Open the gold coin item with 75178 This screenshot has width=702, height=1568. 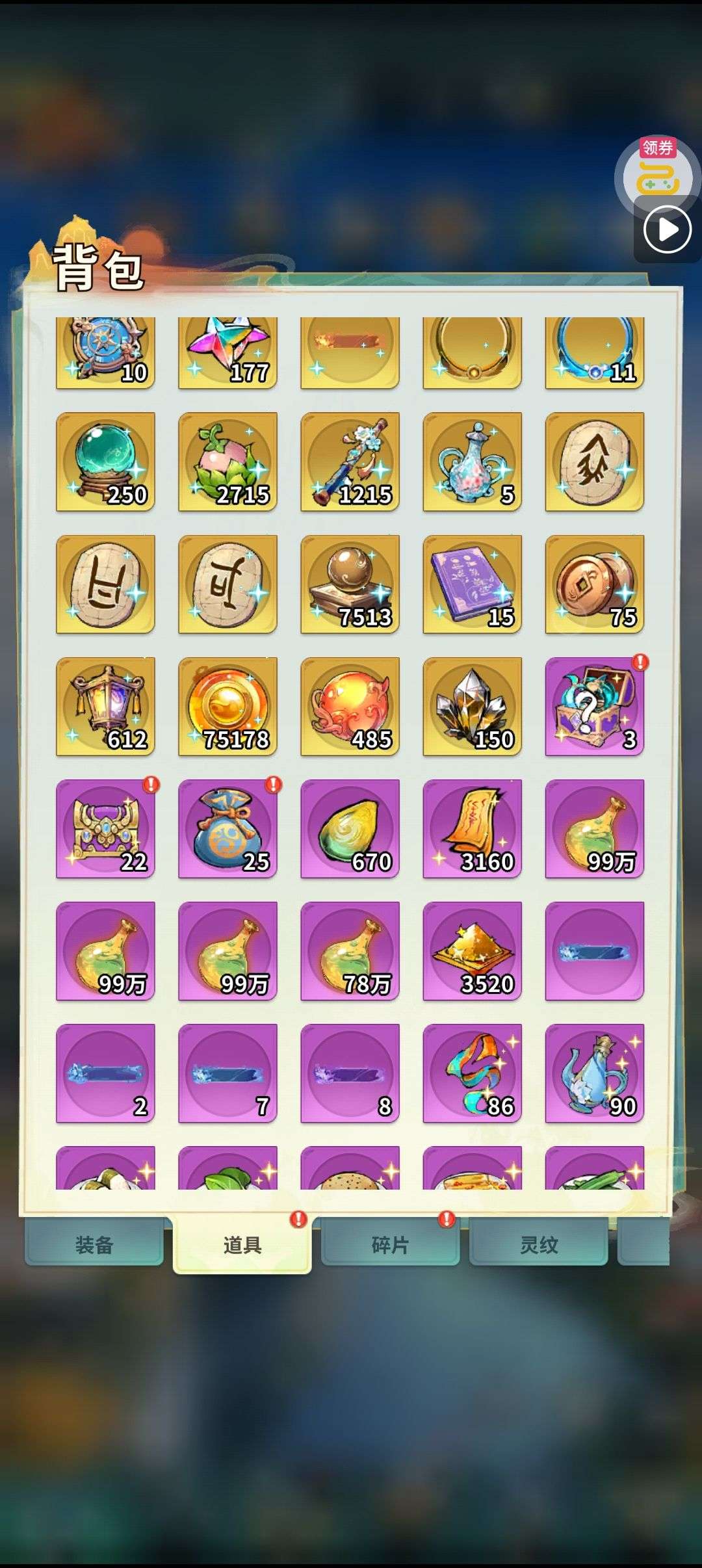227,706
